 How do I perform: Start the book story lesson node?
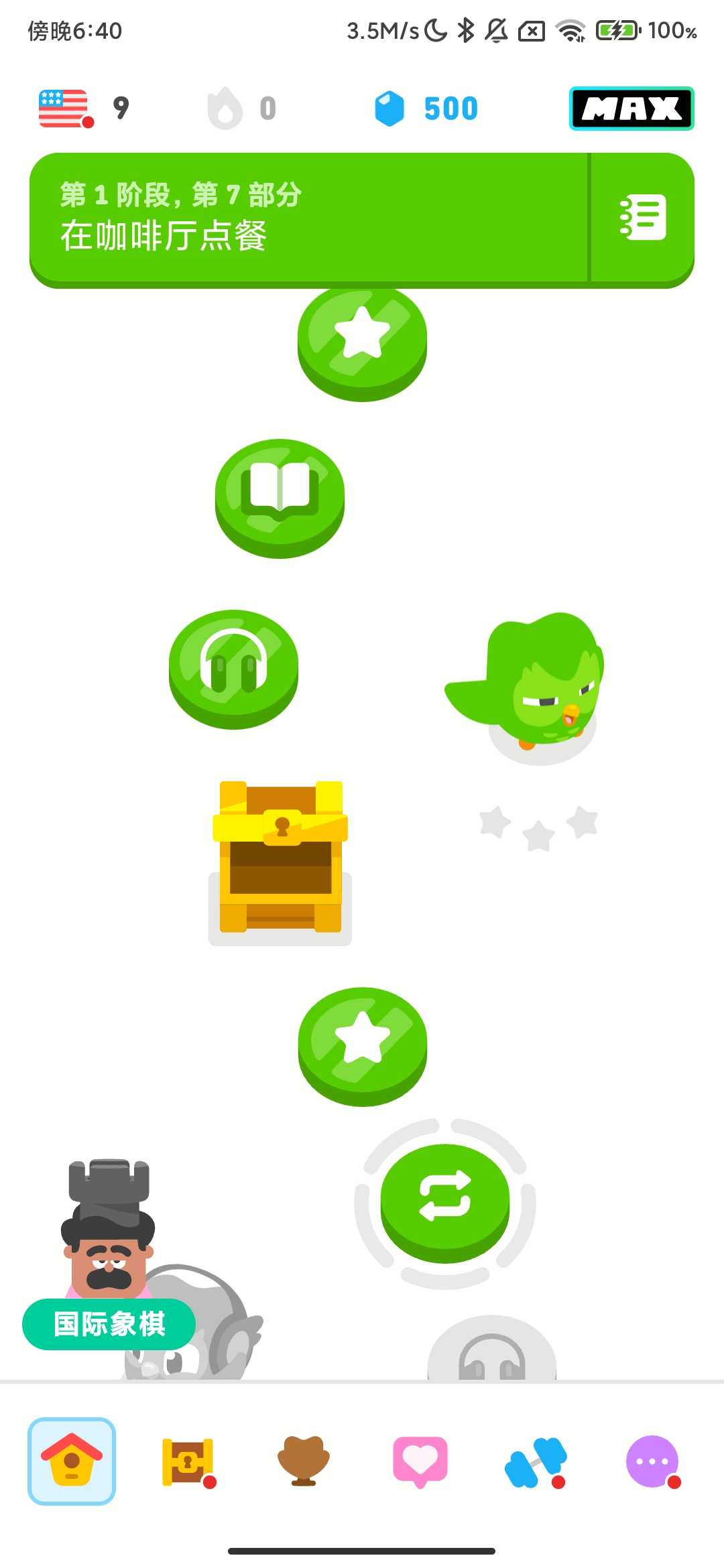point(280,495)
